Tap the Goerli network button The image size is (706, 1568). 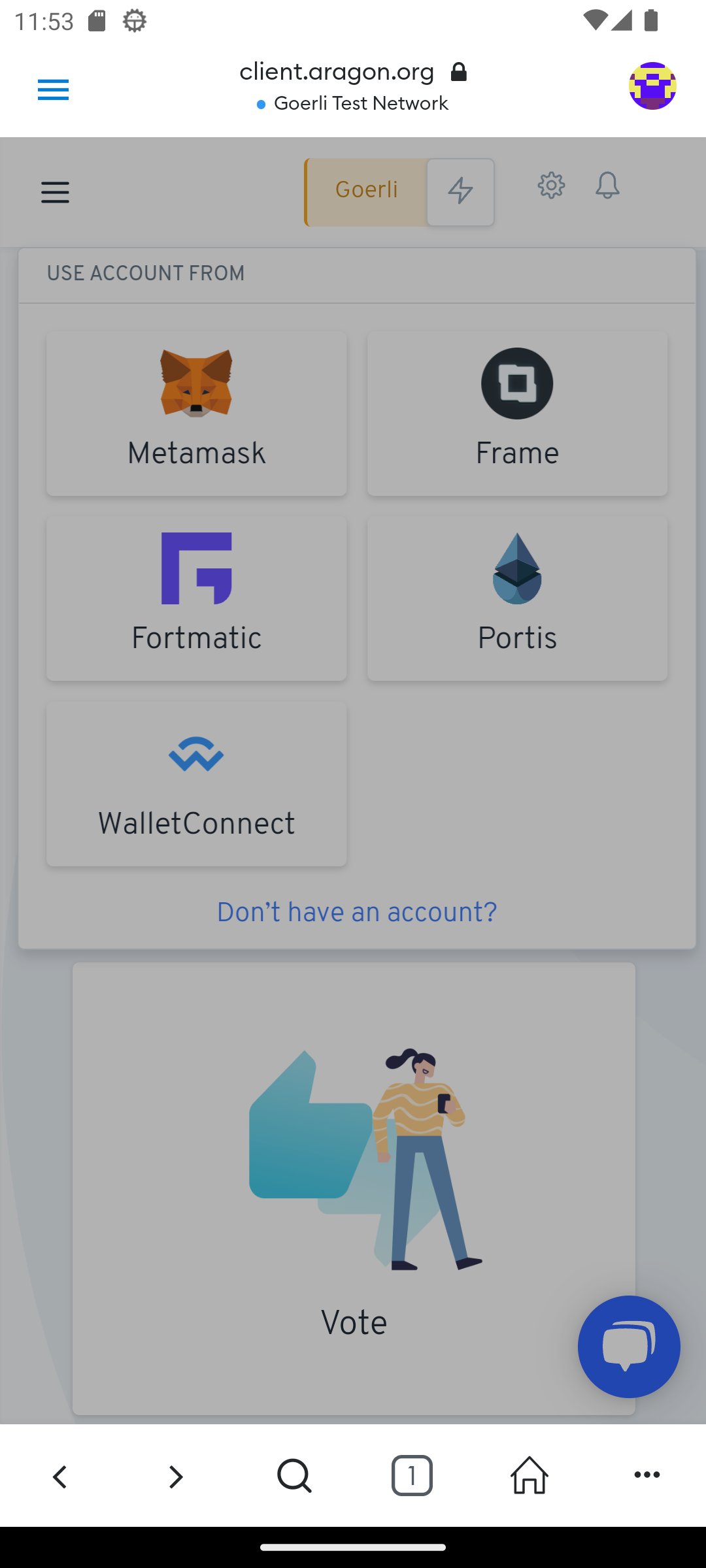pos(366,191)
